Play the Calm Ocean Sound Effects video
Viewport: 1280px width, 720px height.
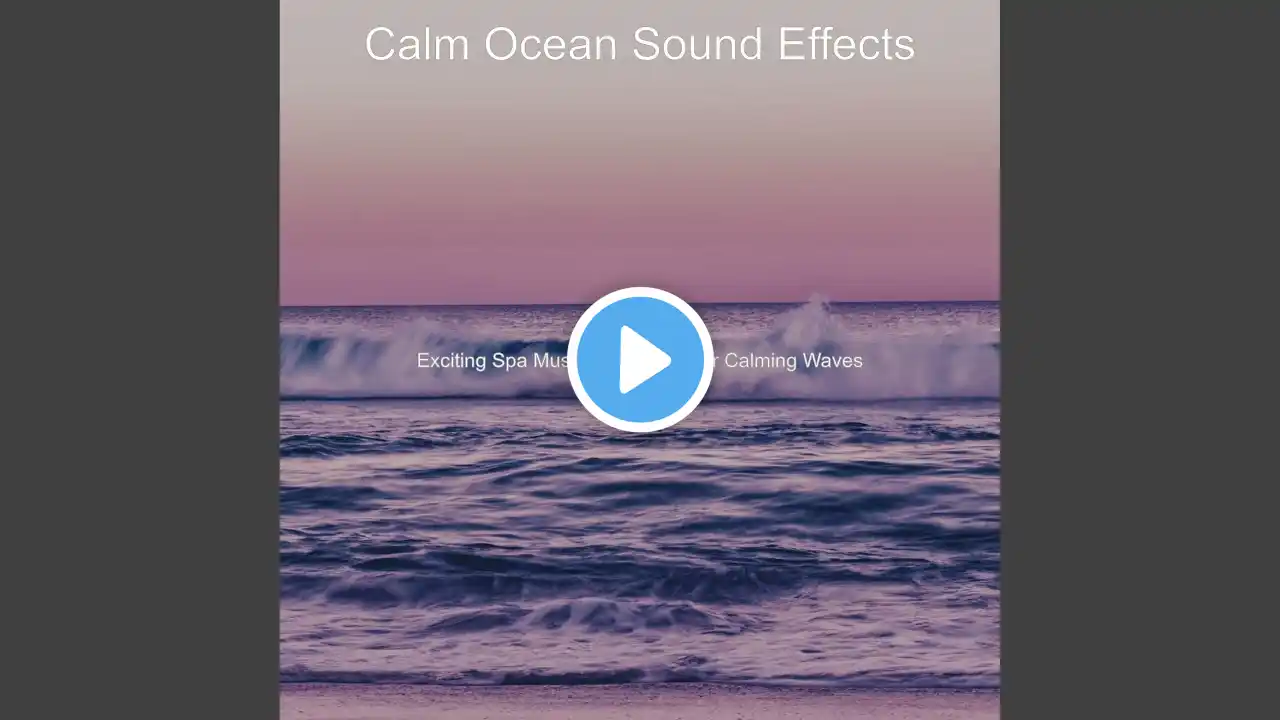640,360
